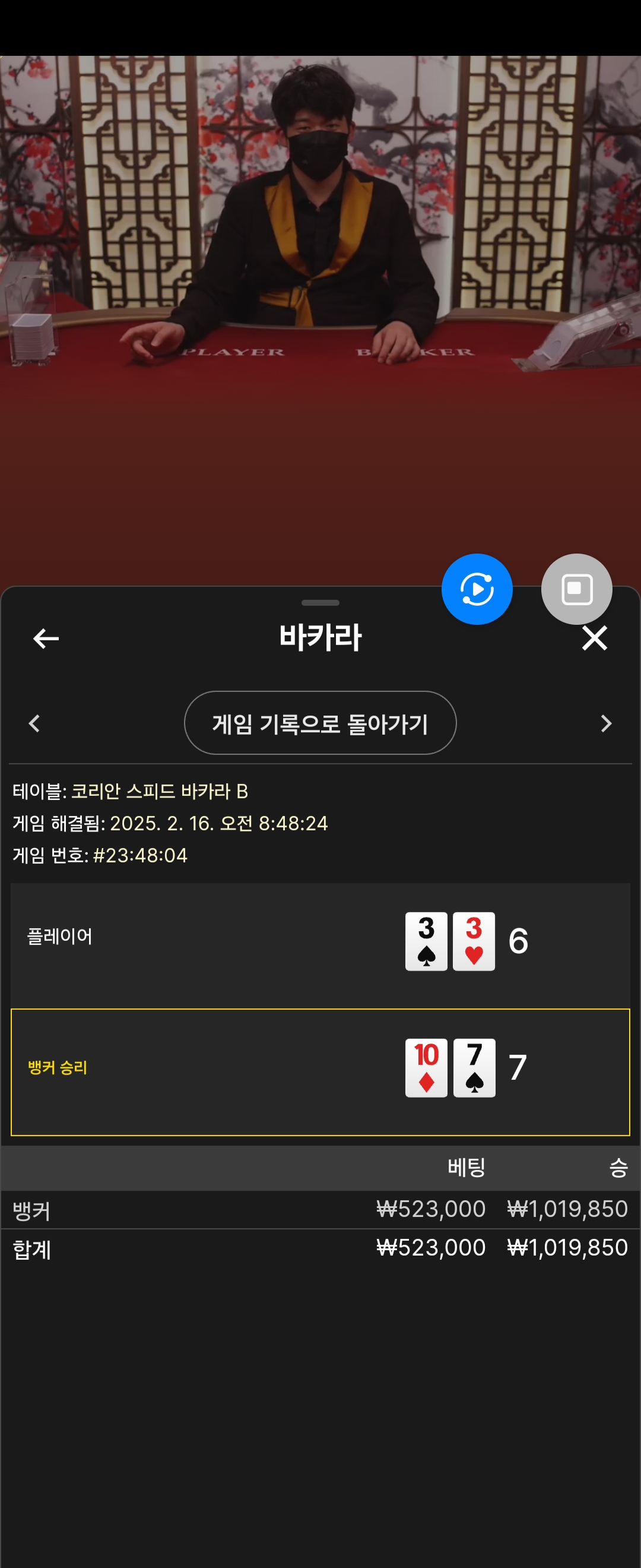Screen dimensions: 641x1568
Task: Go back using the arrow beside 바카라
Action: tap(46, 638)
